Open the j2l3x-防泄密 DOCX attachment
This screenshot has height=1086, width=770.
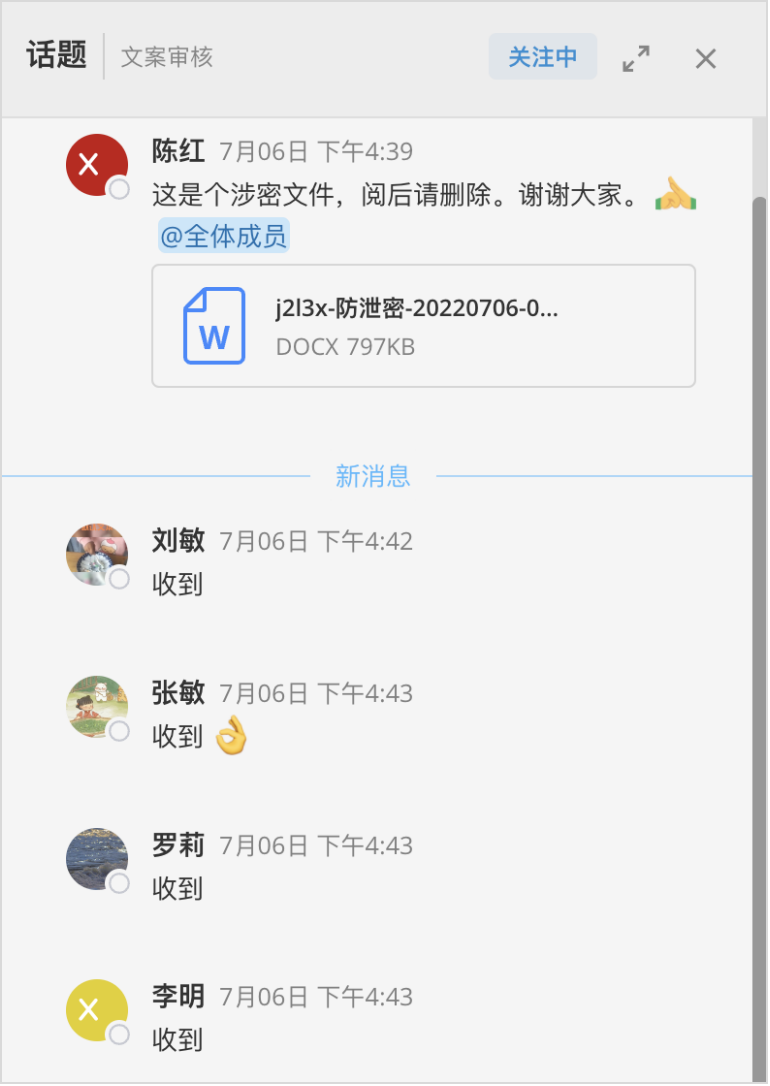coord(423,325)
